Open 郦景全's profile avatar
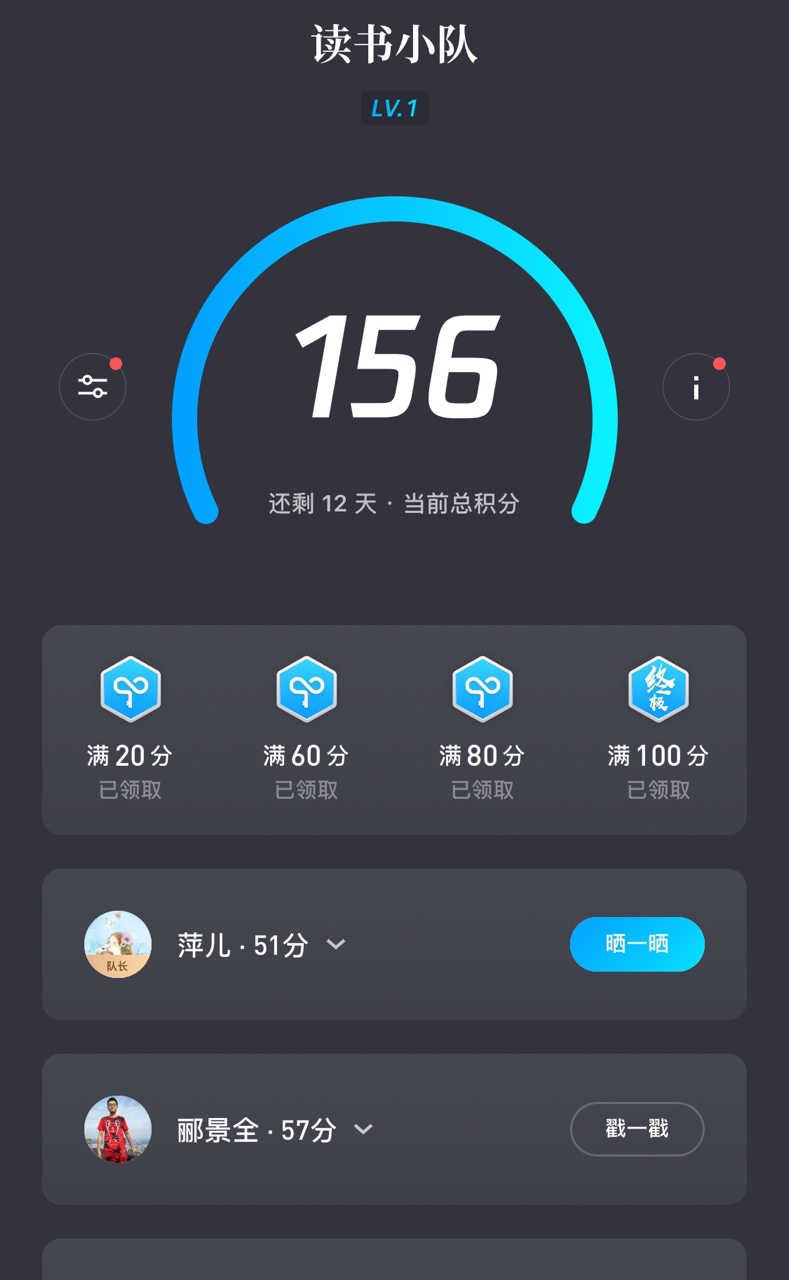 (x=118, y=1129)
